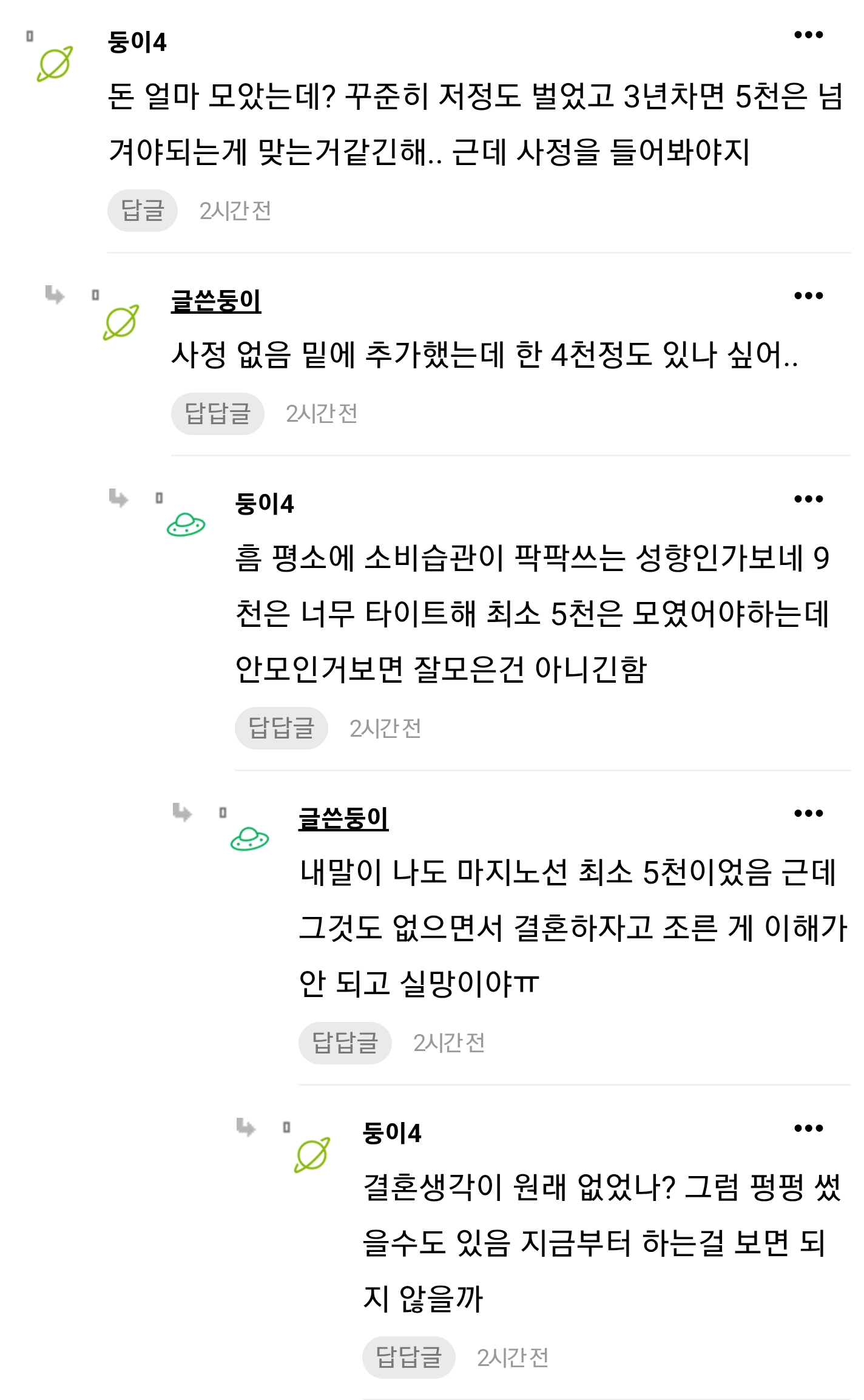Image resolution: width=864 pixels, height=1400 pixels.
Task: Tap 답글 under the comment starting 돈 얼마 모았는데
Action: 142,211
